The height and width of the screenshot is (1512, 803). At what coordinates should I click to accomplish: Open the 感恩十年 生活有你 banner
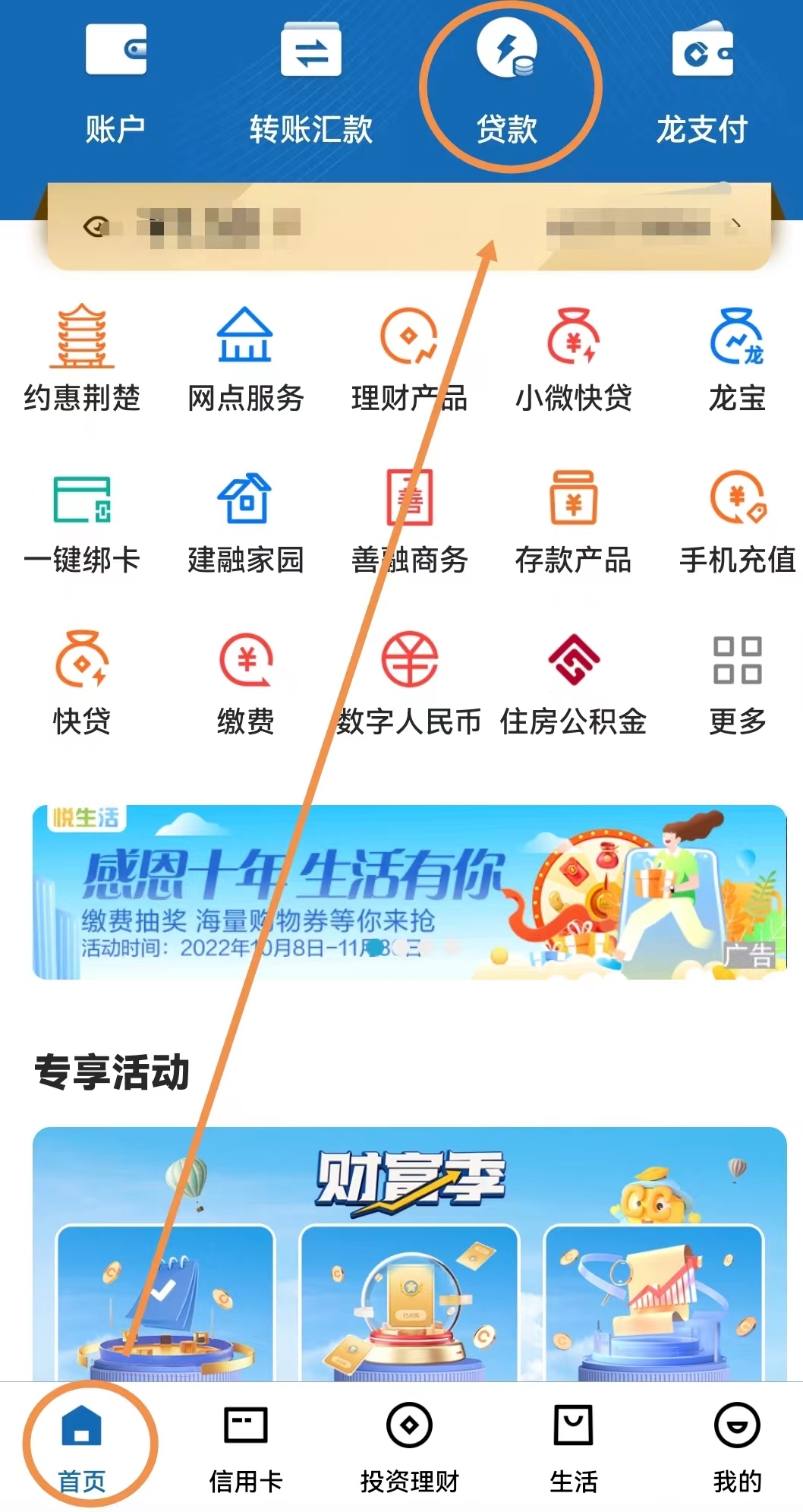coord(409,892)
